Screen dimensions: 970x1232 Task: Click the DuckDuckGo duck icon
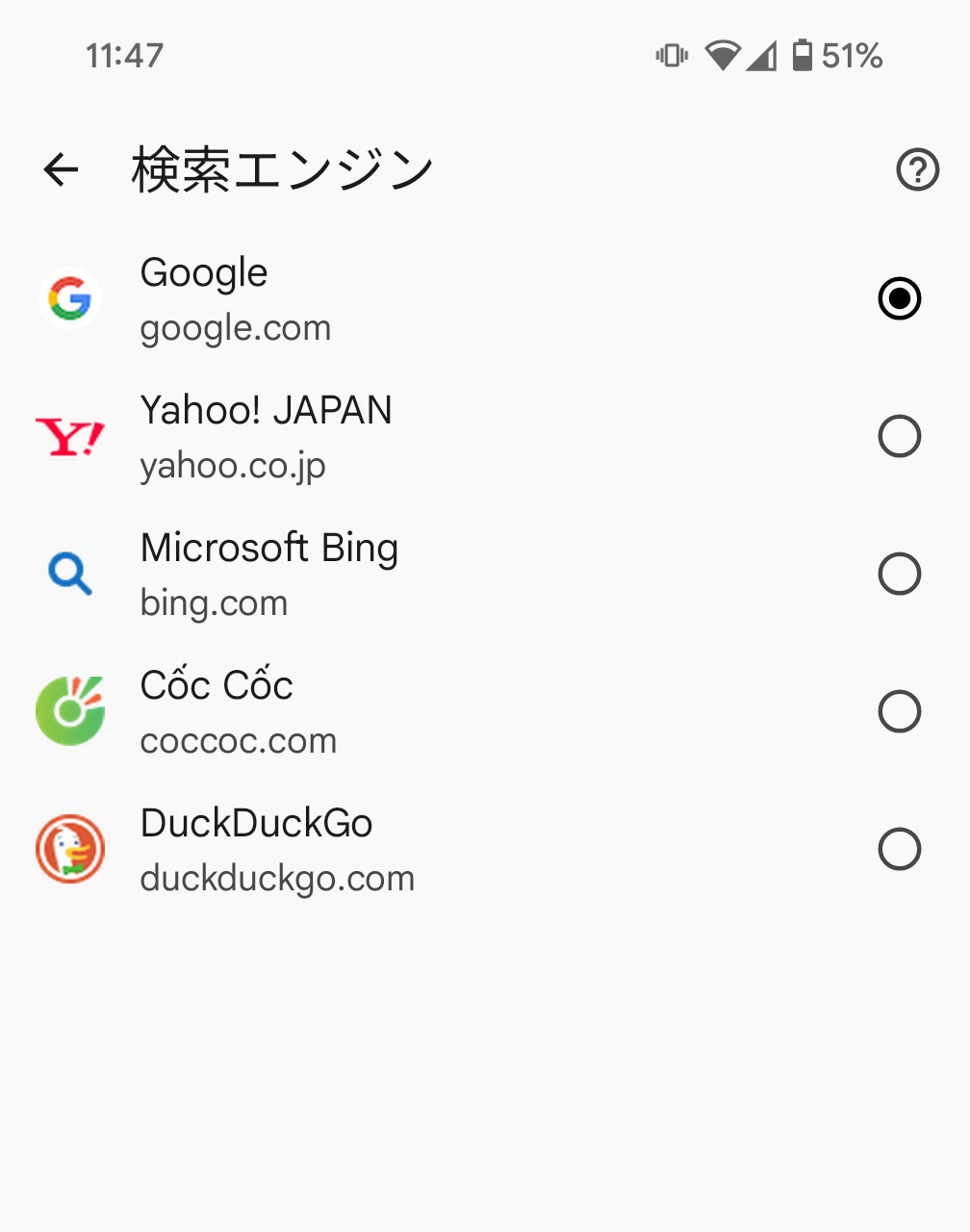coord(70,849)
